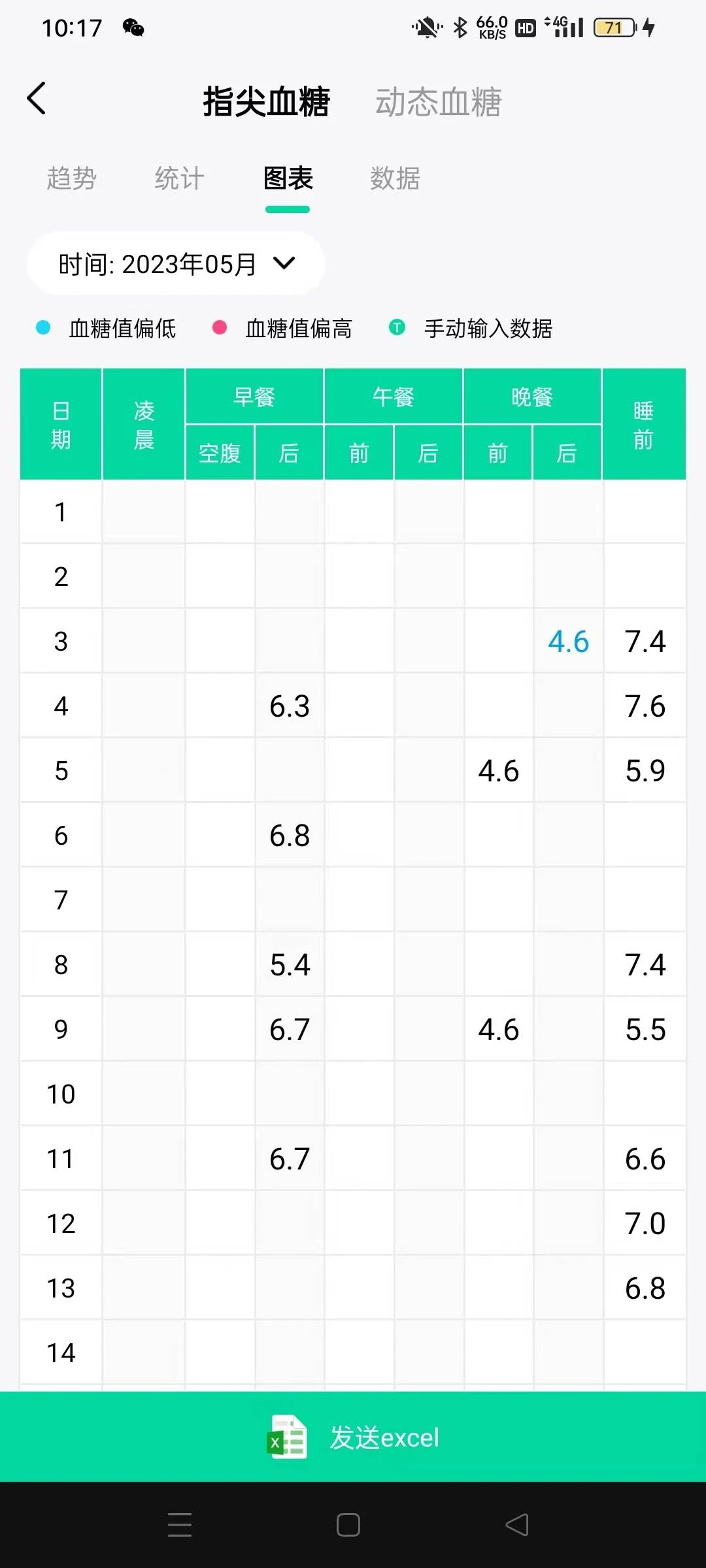This screenshot has height=1568, width=706.
Task: Select the 指尖血糖 tab
Action: coord(266,102)
